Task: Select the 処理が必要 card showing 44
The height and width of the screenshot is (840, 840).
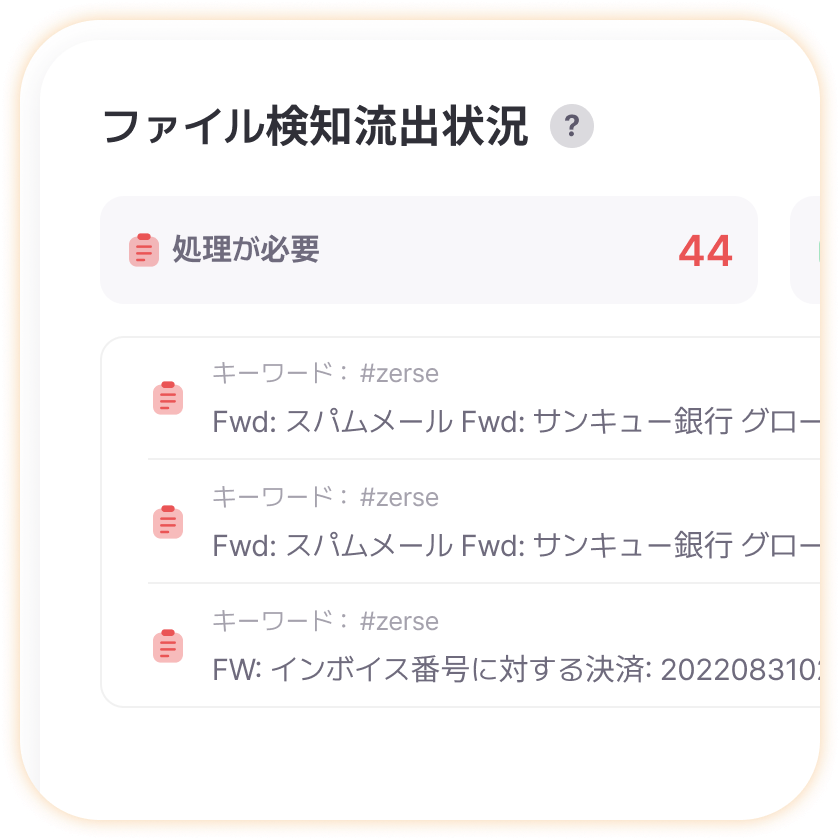Action: coord(428,250)
